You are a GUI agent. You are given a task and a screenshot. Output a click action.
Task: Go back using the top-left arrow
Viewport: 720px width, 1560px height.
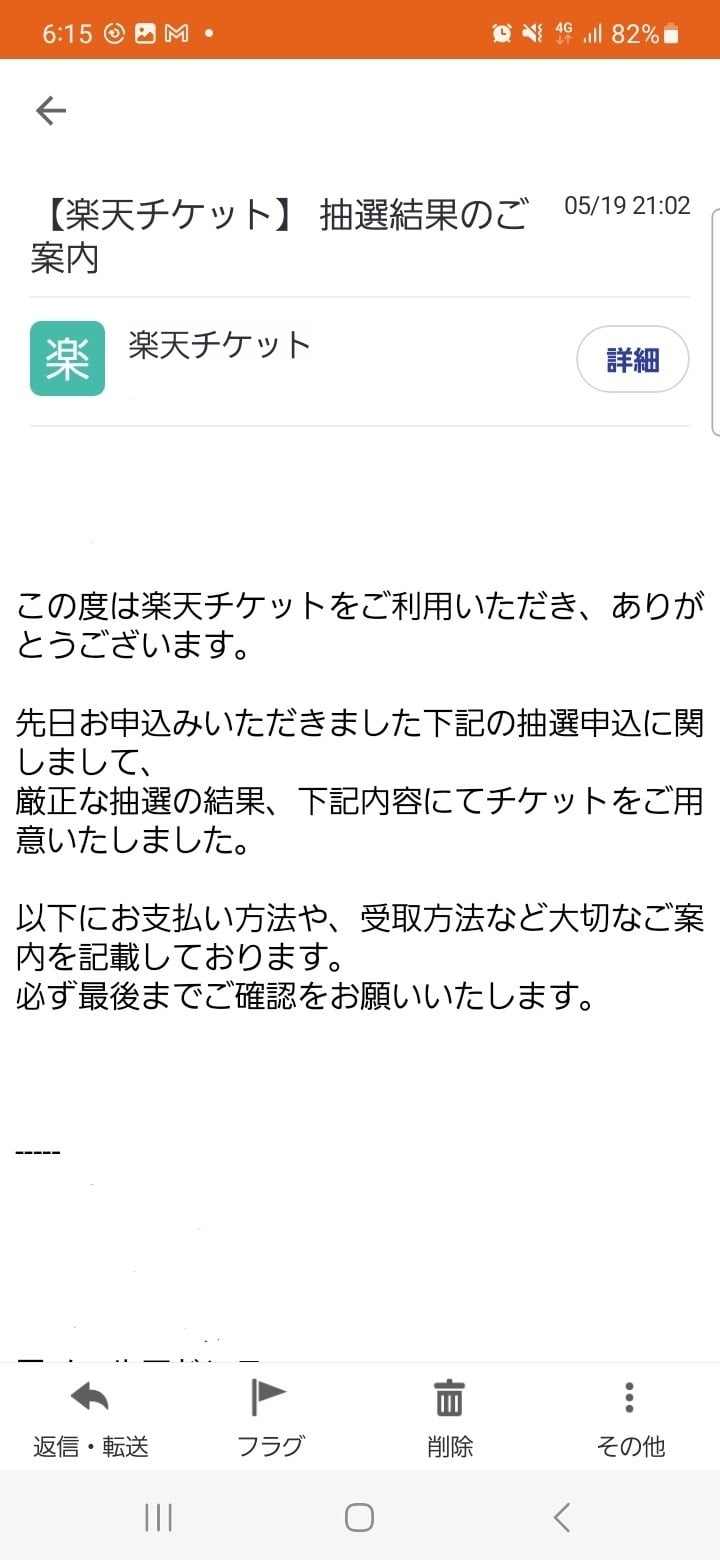tap(50, 111)
